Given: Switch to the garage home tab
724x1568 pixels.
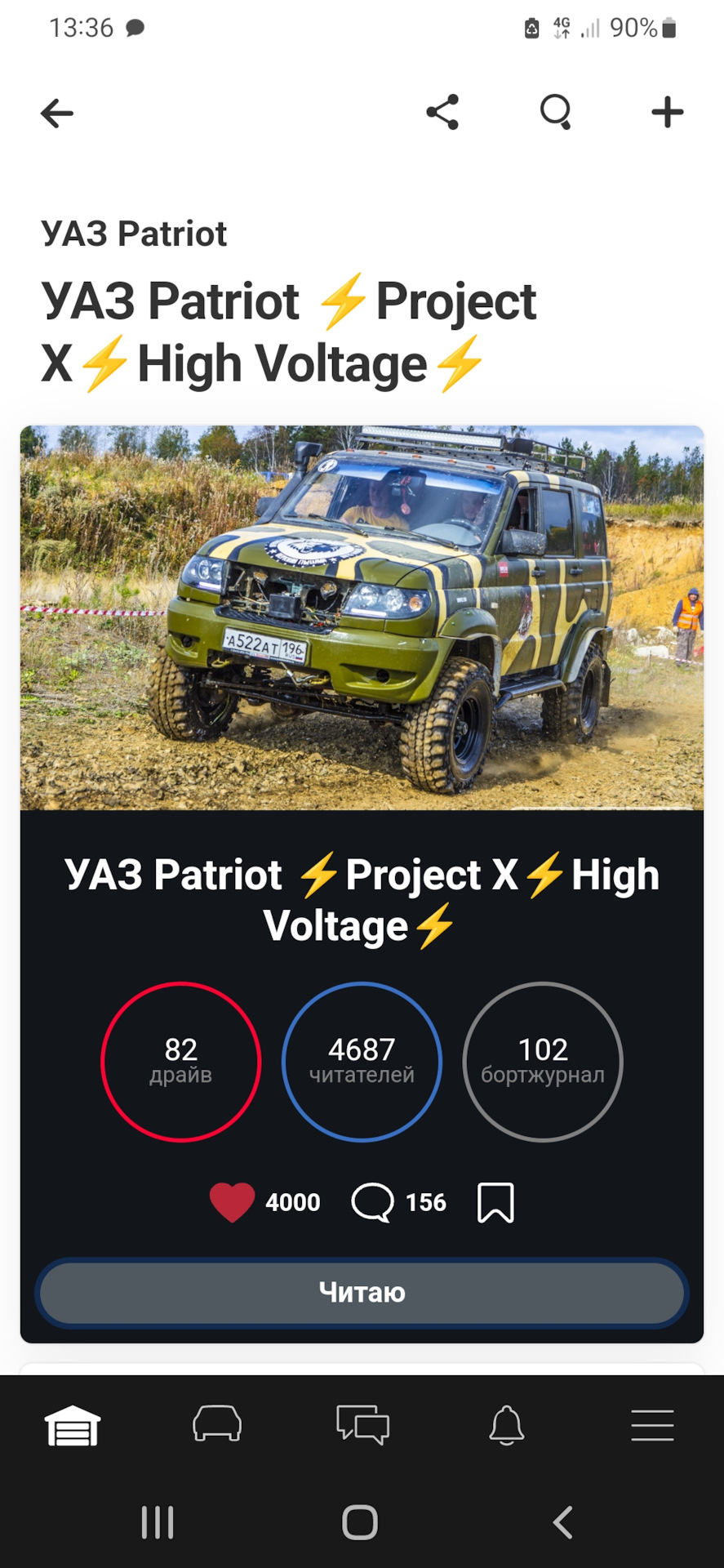Looking at the screenshot, I should pyautogui.click(x=73, y=1425).
